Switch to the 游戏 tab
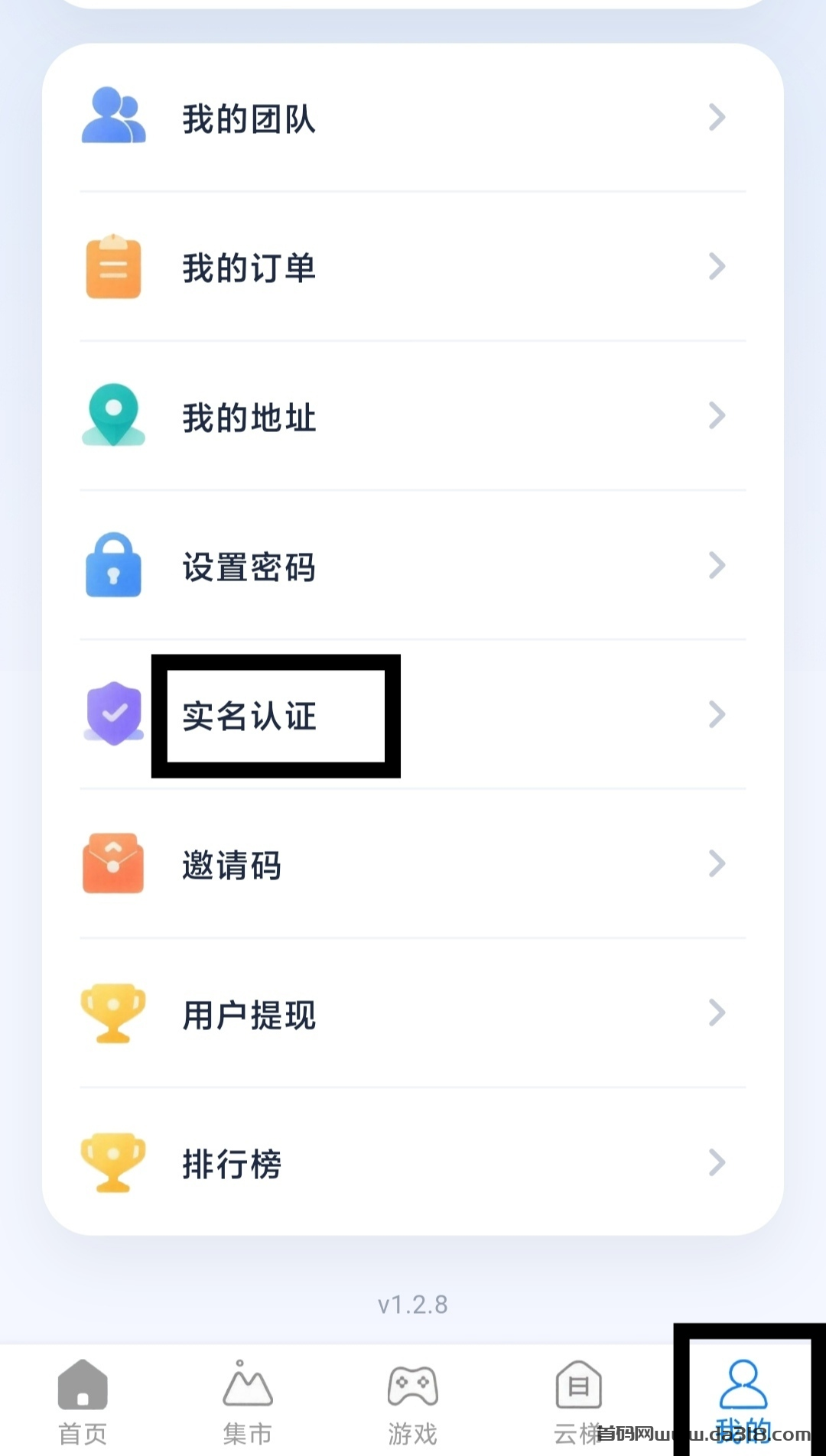 [413, 1401]
